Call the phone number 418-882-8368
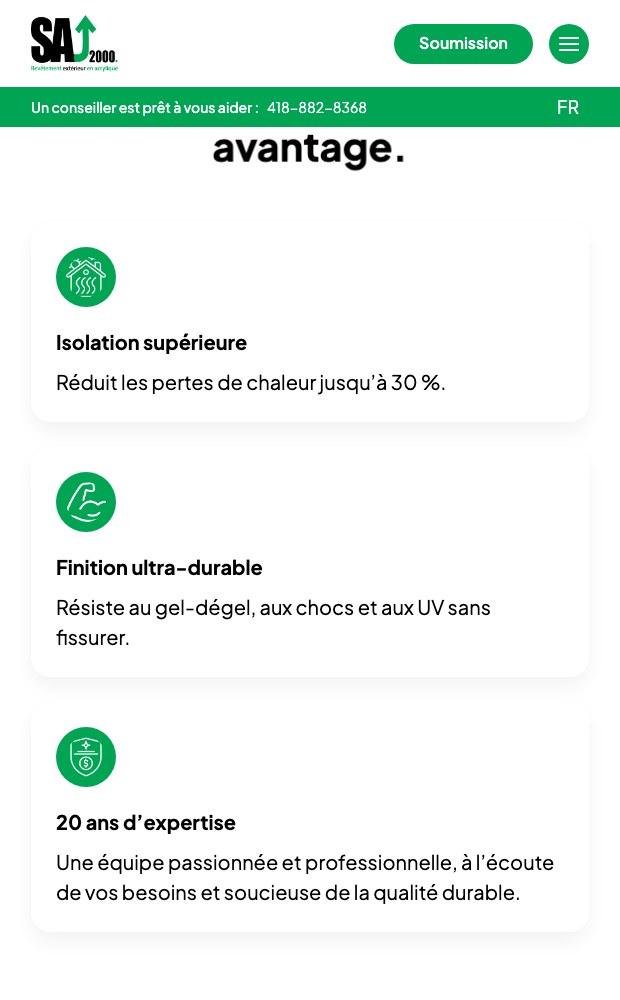The image size is (620, 1000). point(316,108)
